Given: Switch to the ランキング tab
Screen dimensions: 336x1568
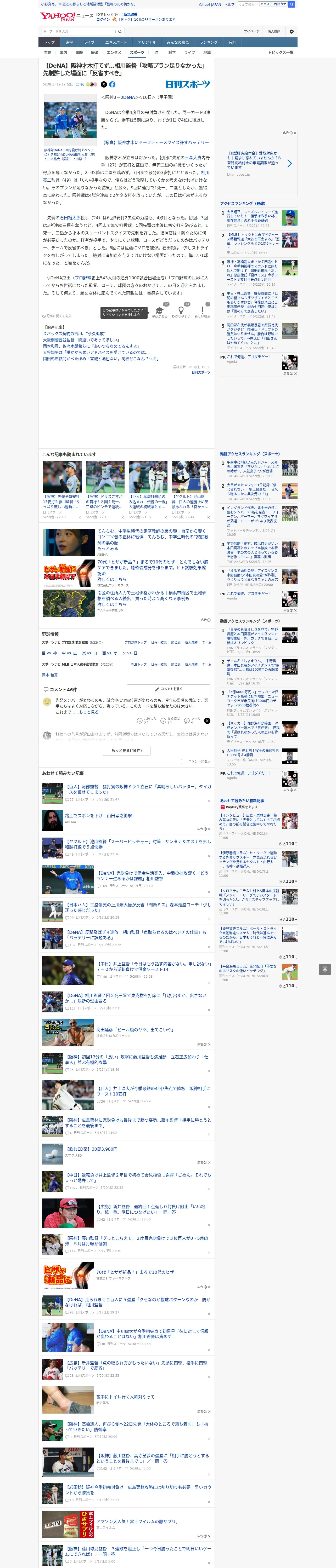Looking at the screenshot, I should coord(209,43).
